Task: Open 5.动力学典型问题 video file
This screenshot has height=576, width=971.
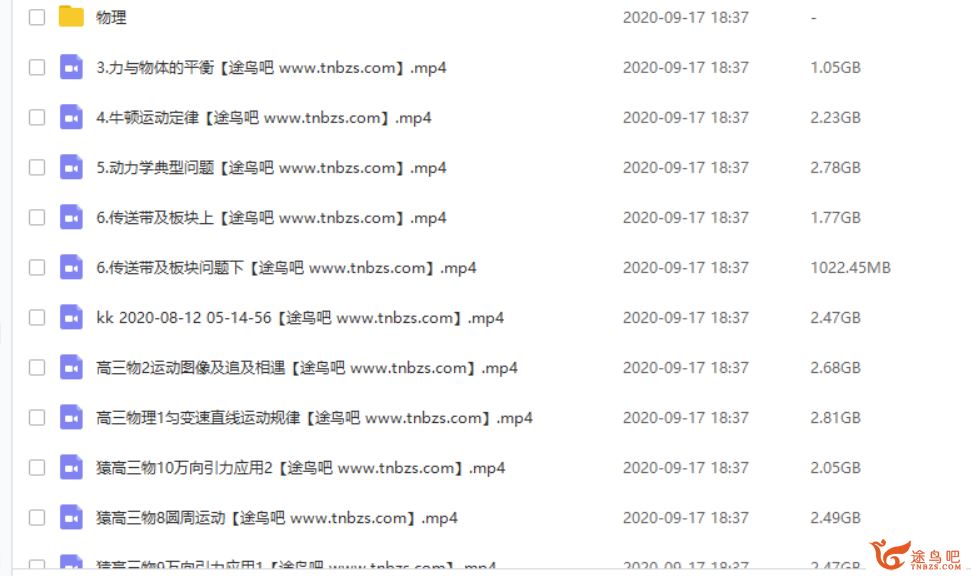Action: coord(271,168)
